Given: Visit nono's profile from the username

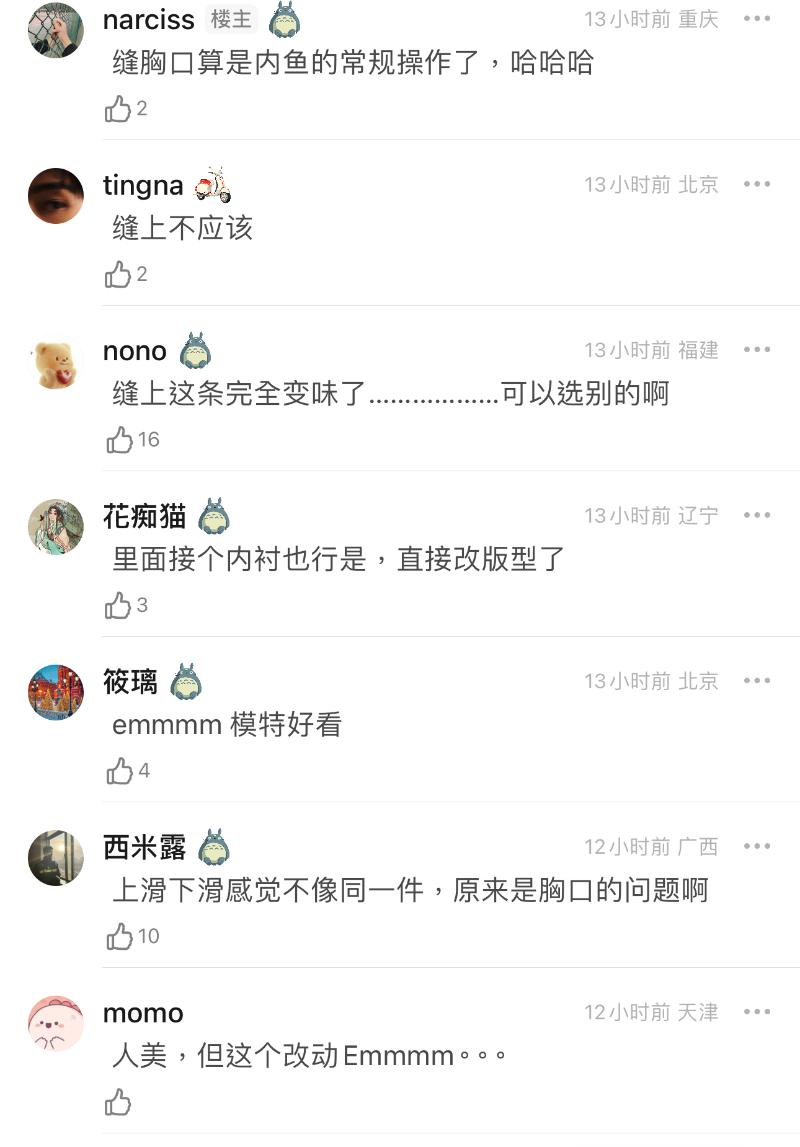Looking at the screenshot, I should [x=135, y=351].
